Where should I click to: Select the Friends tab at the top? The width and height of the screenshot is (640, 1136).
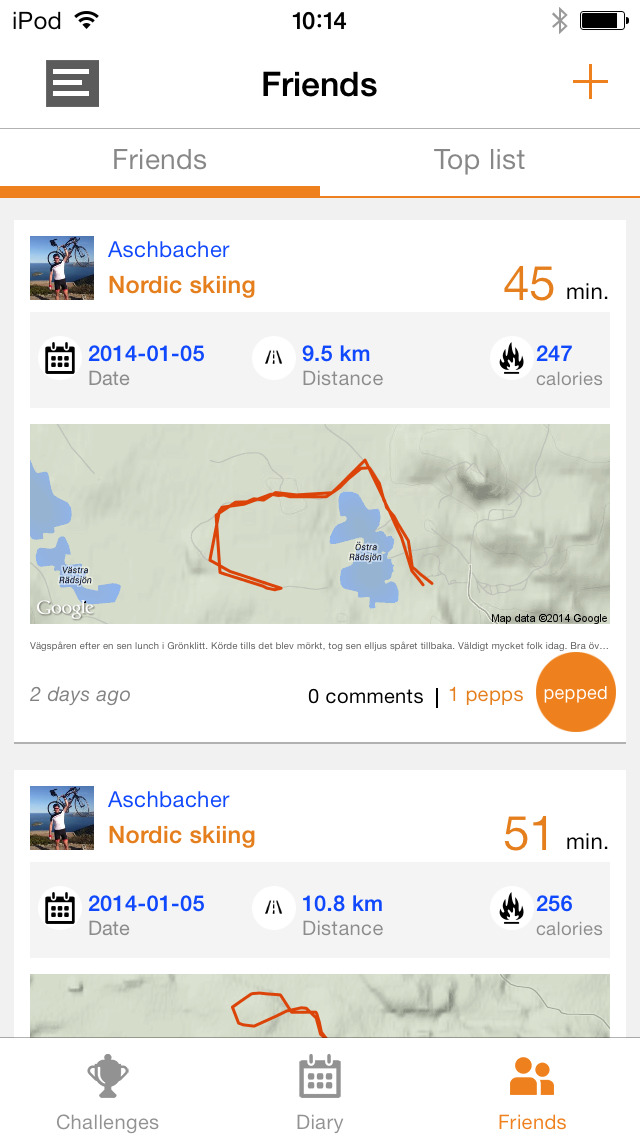160,161
